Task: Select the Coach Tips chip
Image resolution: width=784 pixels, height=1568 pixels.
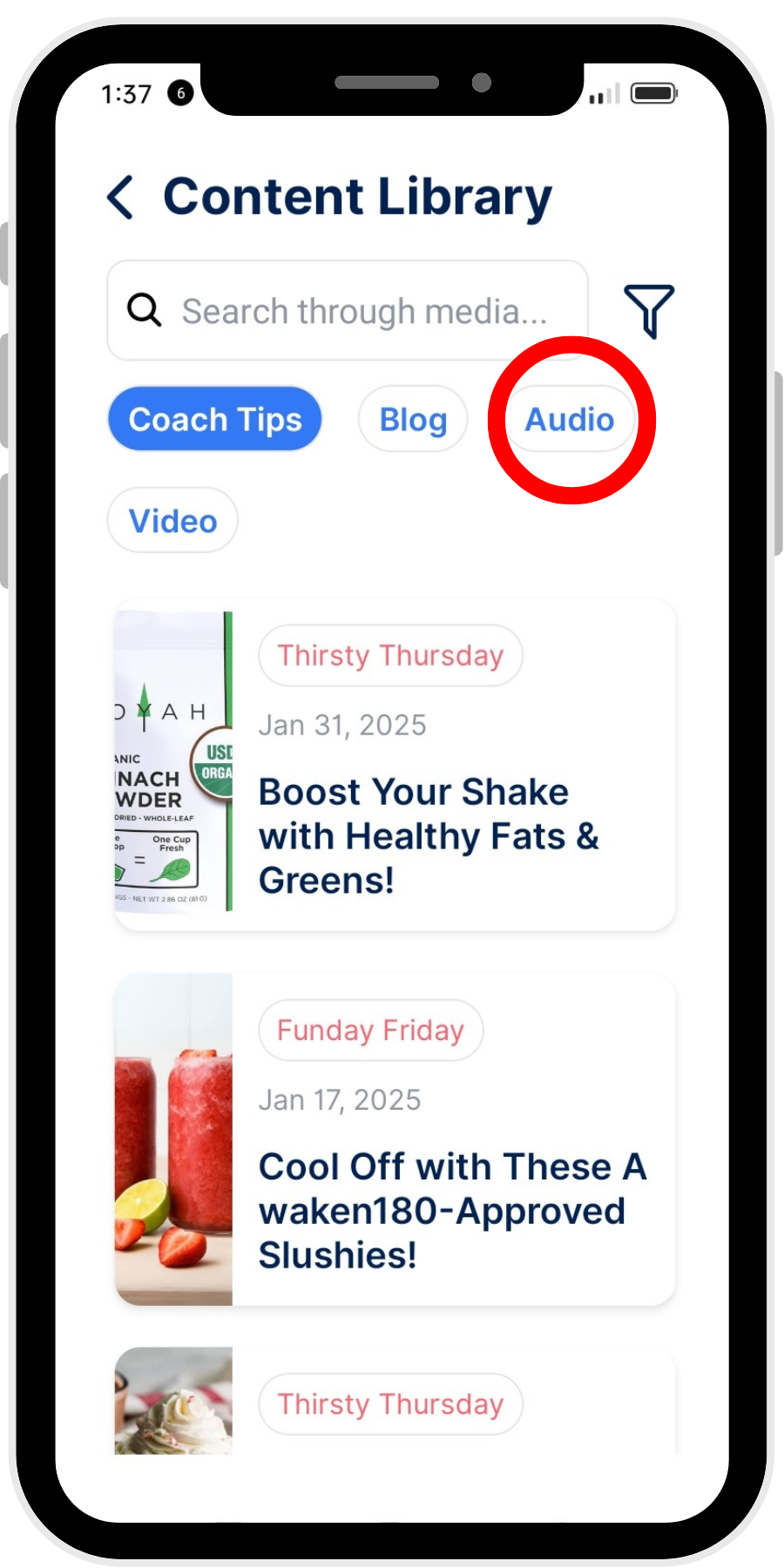Action: (215, 419)
